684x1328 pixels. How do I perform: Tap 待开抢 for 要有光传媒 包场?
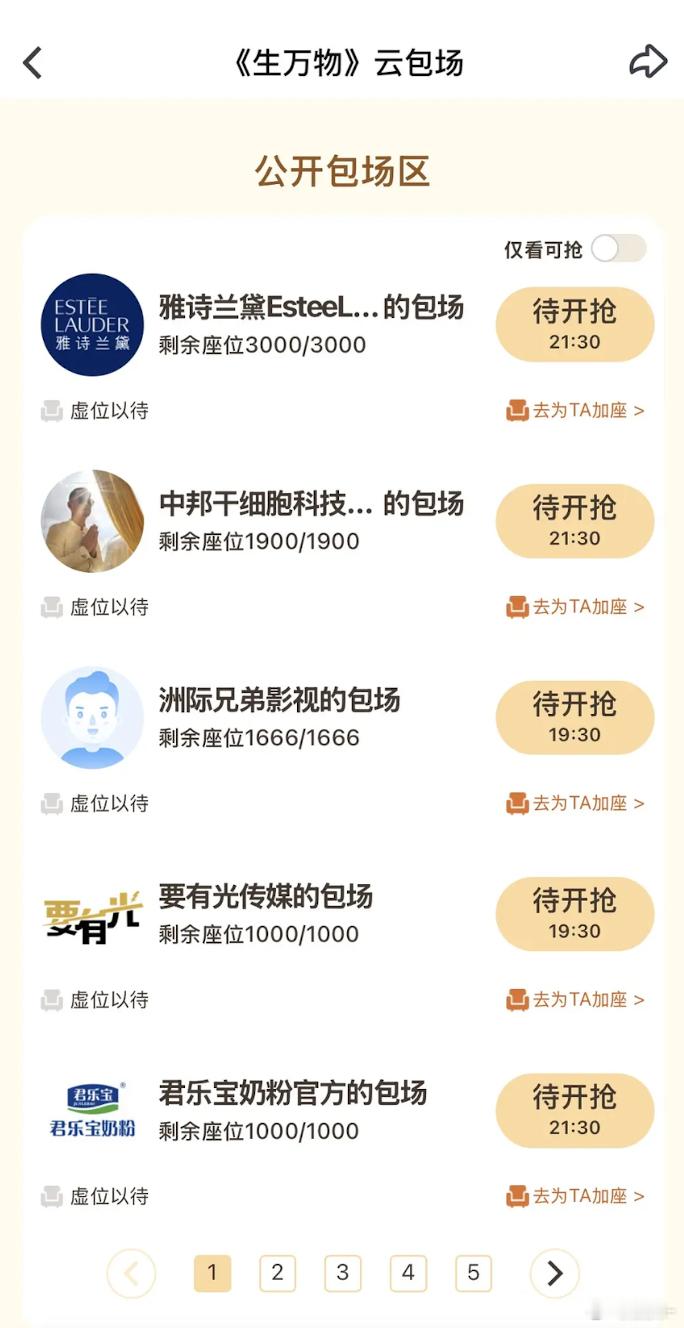(x=575, y=914)
